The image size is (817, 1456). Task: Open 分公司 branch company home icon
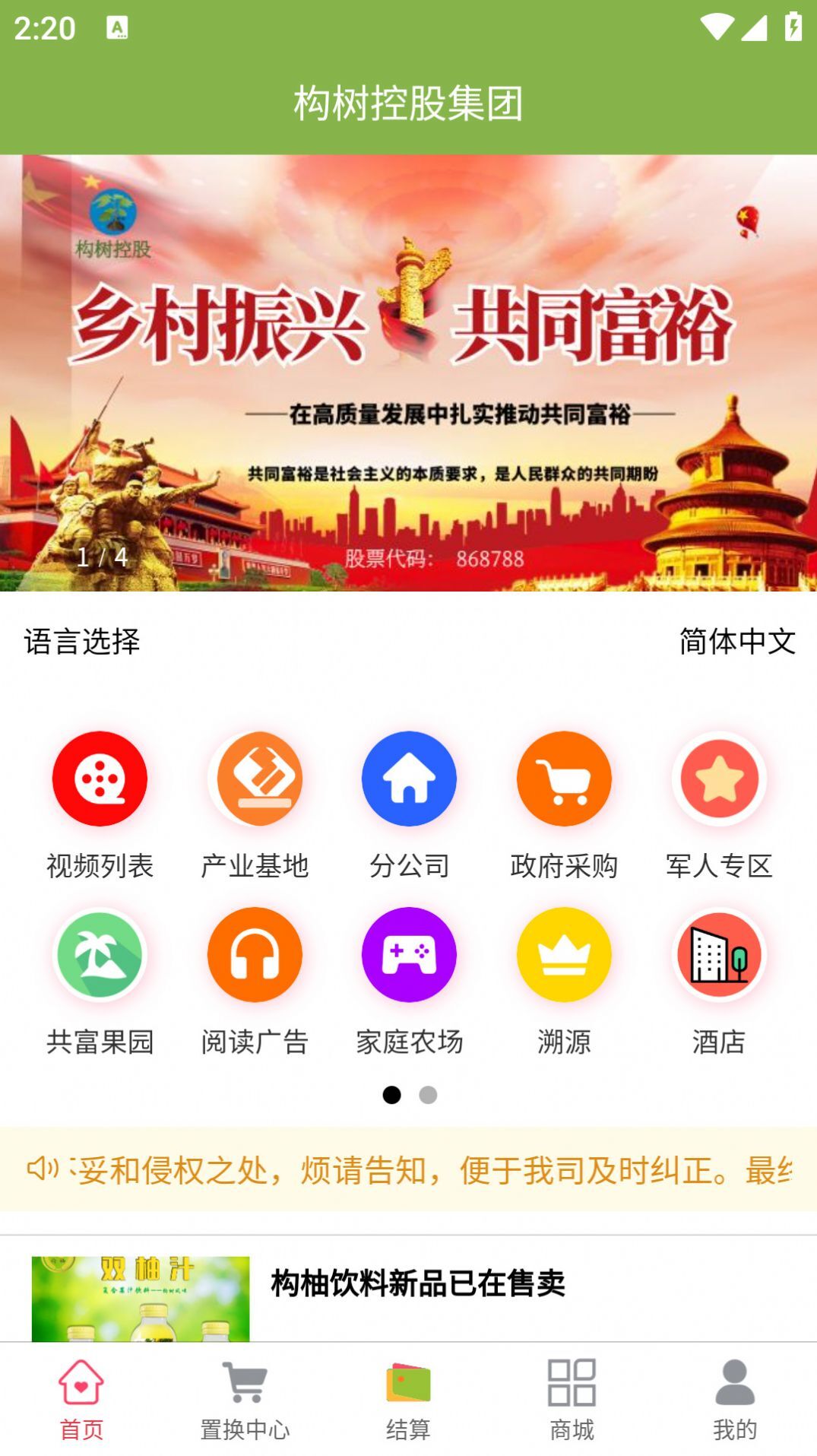pyautogui.click(x=408, y=779)
